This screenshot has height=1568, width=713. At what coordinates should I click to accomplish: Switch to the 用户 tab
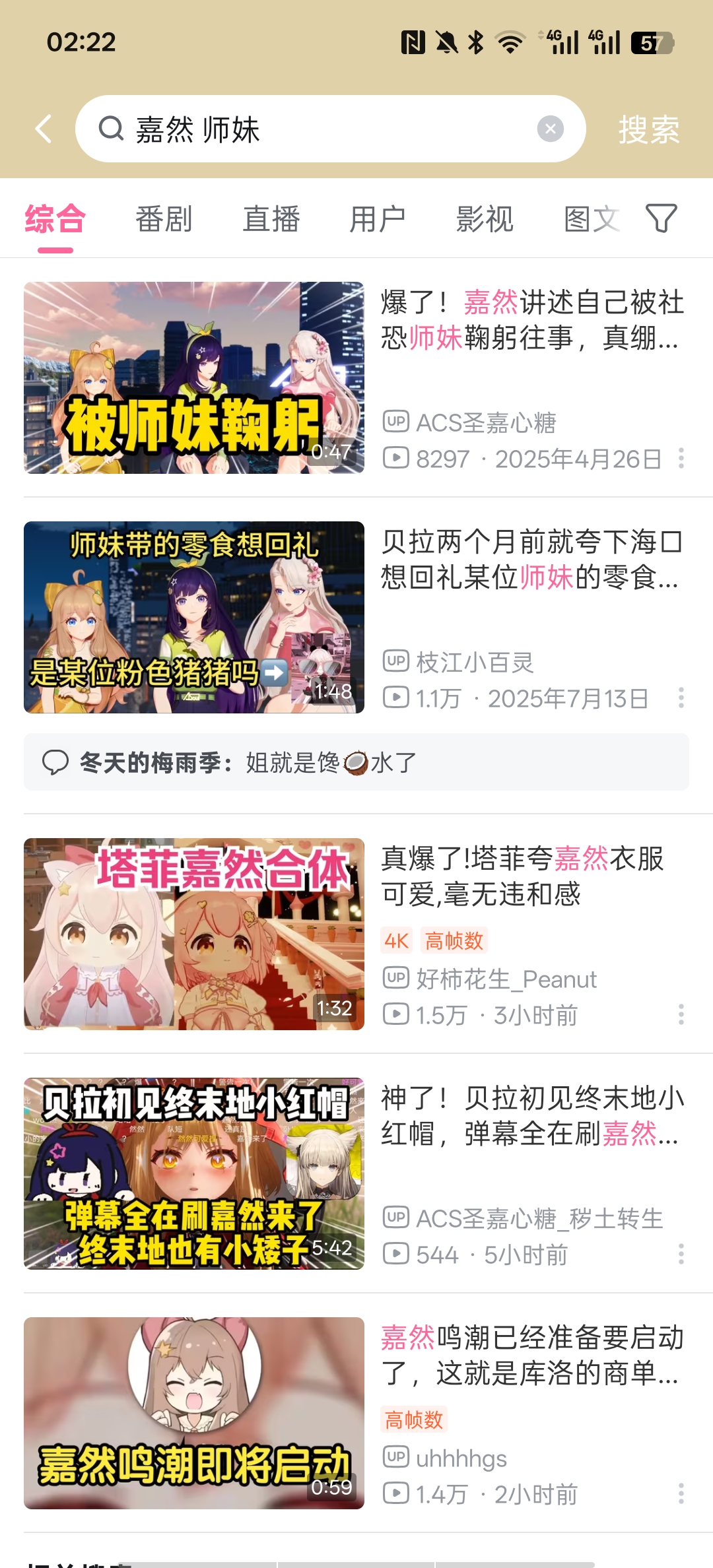(378, 219)
